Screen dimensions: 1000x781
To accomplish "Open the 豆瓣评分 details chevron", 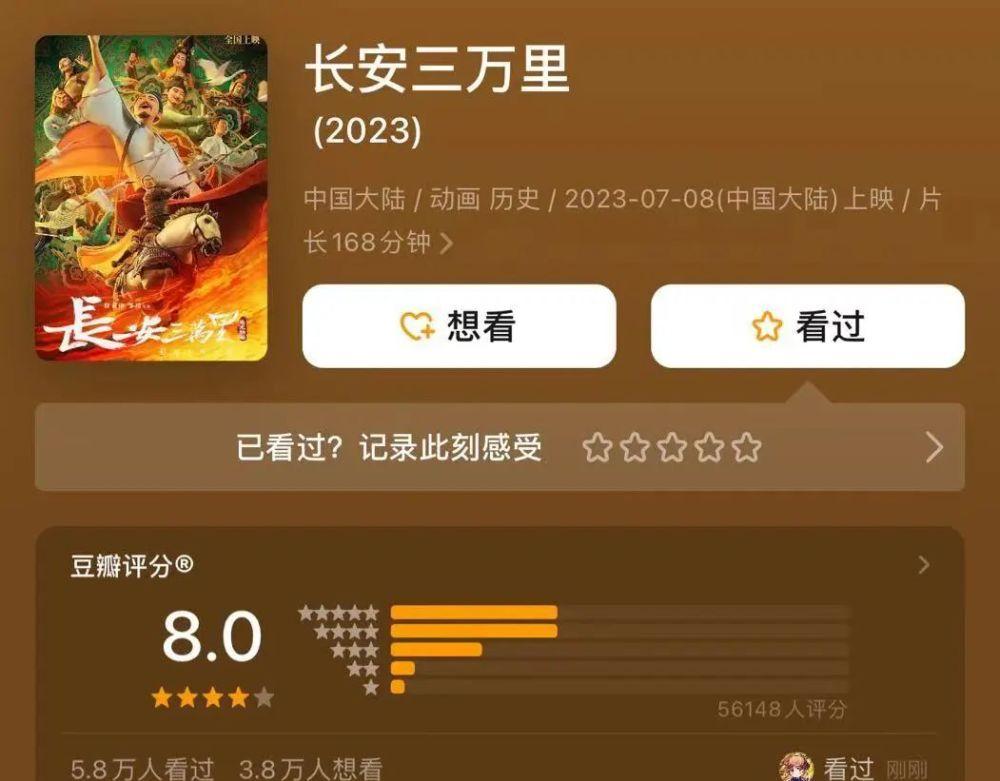I will 924,566.
